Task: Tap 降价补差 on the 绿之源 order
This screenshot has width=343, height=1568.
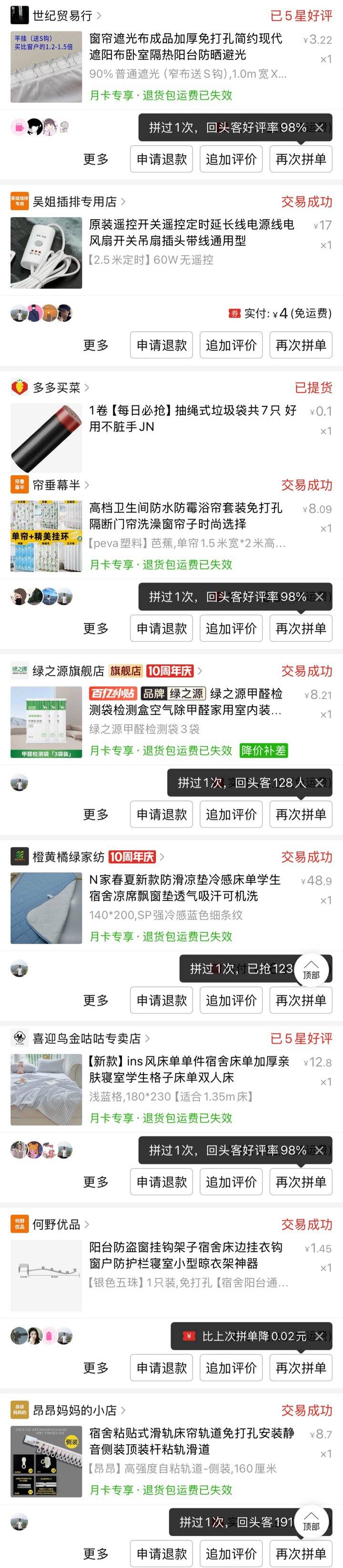Action: click(x=263, y=750)
